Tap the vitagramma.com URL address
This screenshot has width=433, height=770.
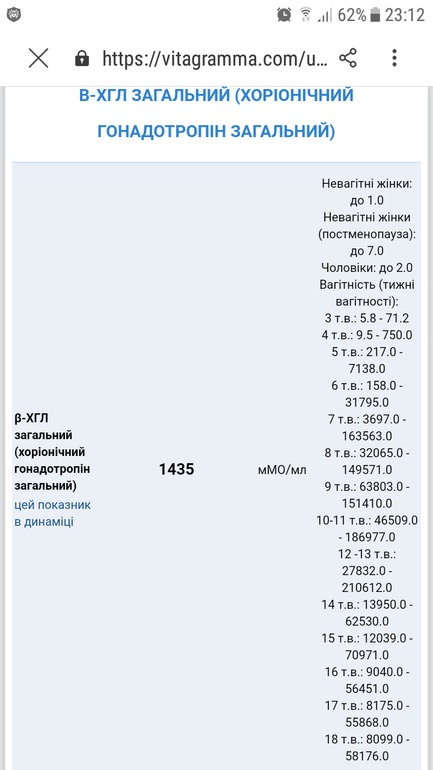pyautogui.click(x=214, y=59)
